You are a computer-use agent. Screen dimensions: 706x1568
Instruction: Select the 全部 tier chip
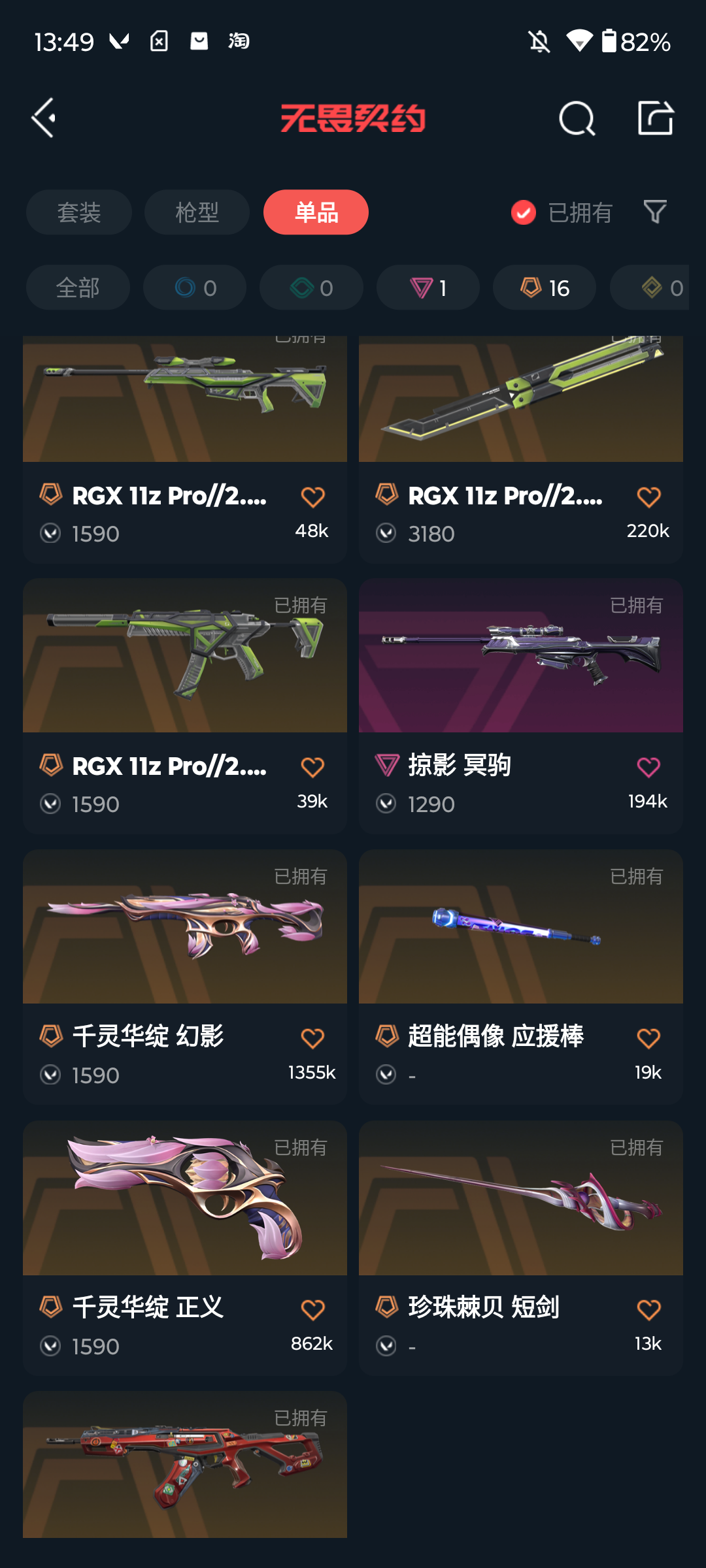pyautogui.click(x=78, y=287)
